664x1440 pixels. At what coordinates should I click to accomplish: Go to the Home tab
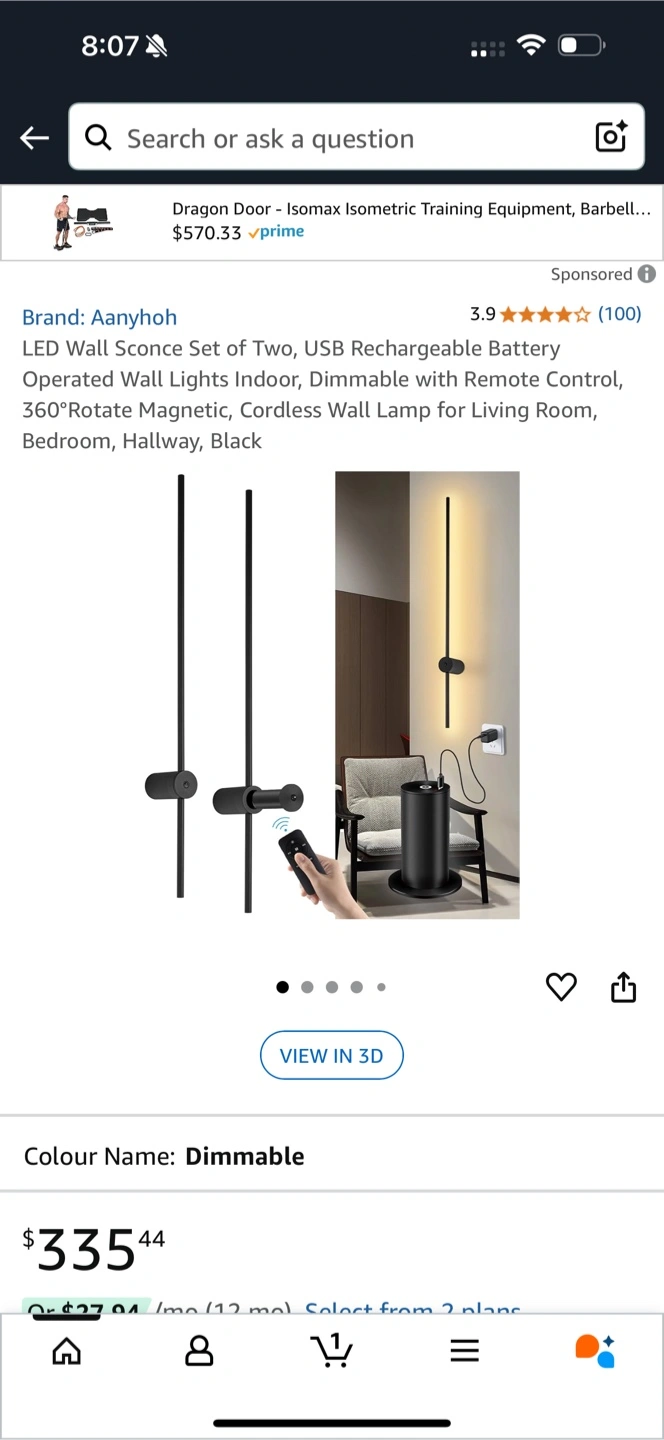click(x=66, y=1351)
